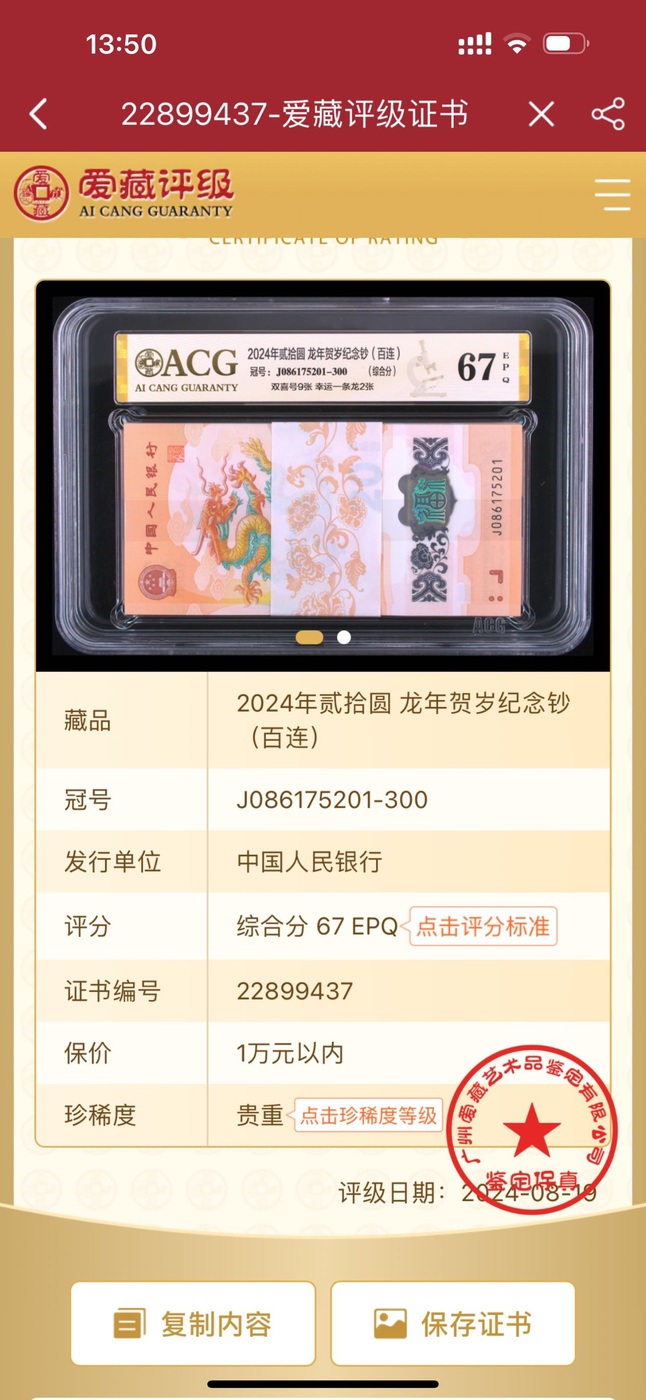
Task: Open the hamburger menu on the right
Action: click(611, 194)
